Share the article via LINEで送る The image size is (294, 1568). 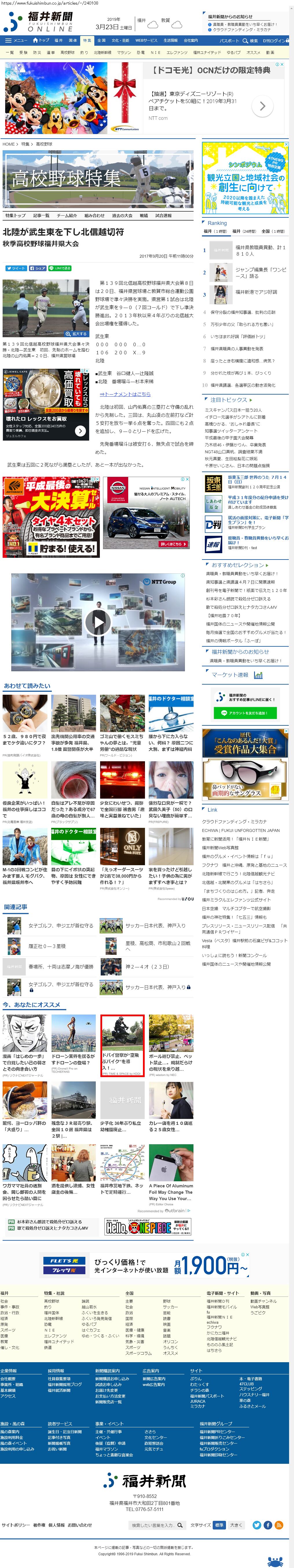pyautogui.click(x=60, y=268)
